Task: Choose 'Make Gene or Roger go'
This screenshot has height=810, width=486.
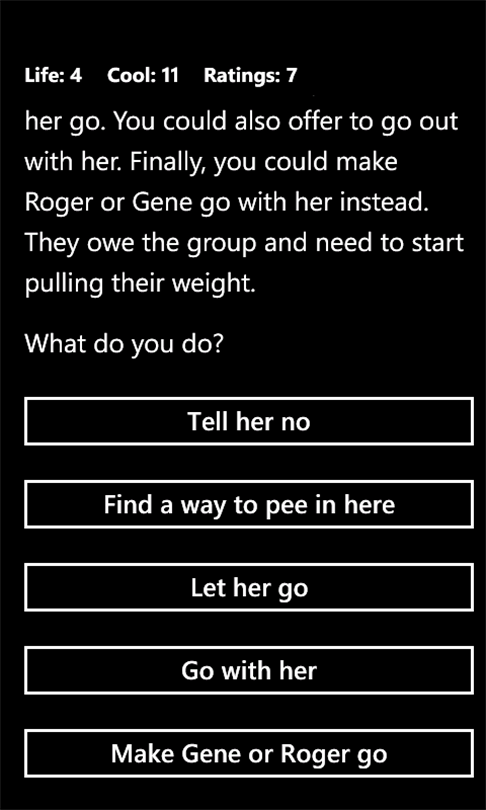Action: tap(249, 754)
